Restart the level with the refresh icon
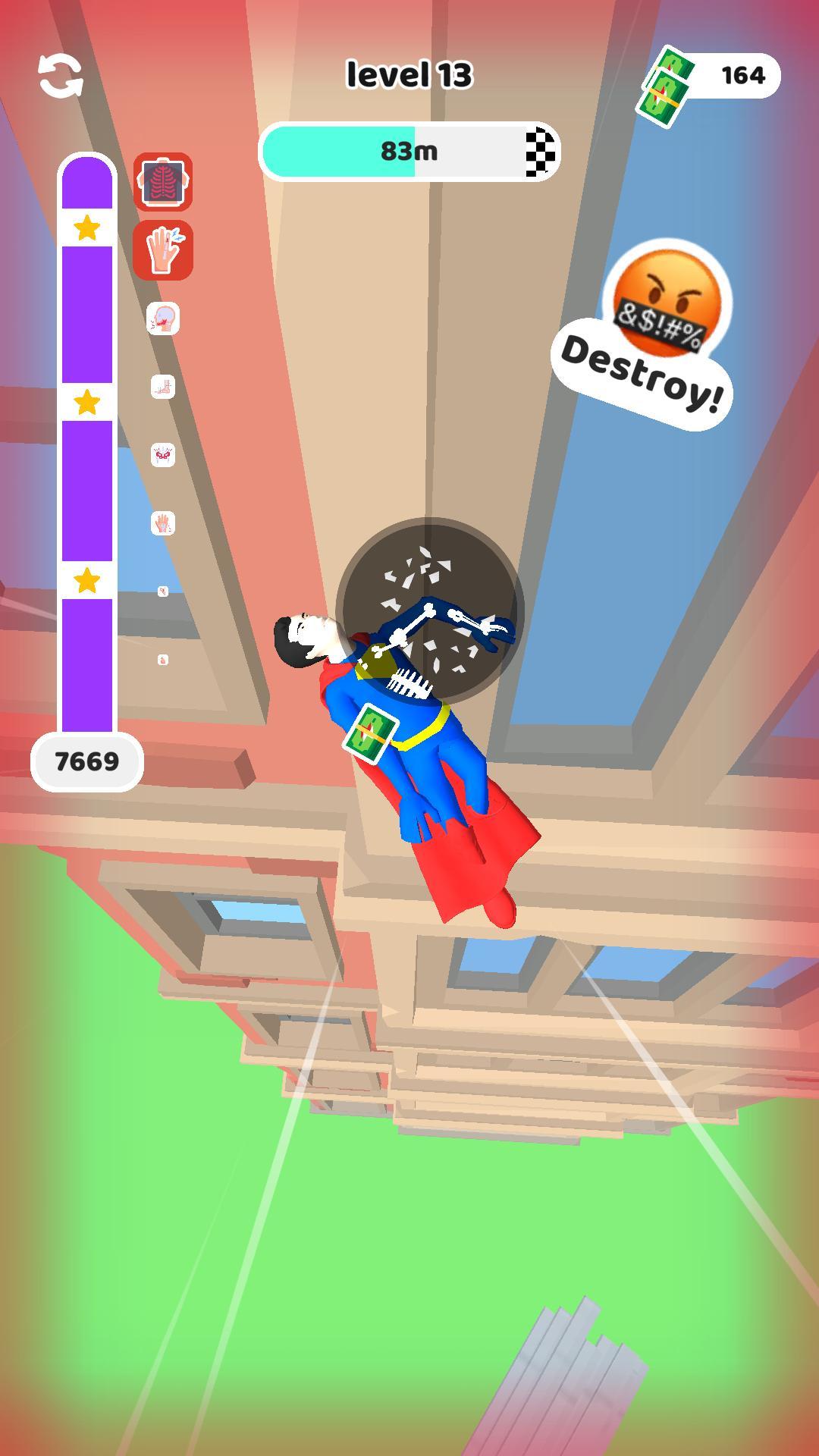The height and width of the screenshot is (1456, 819). click(61, 76)
